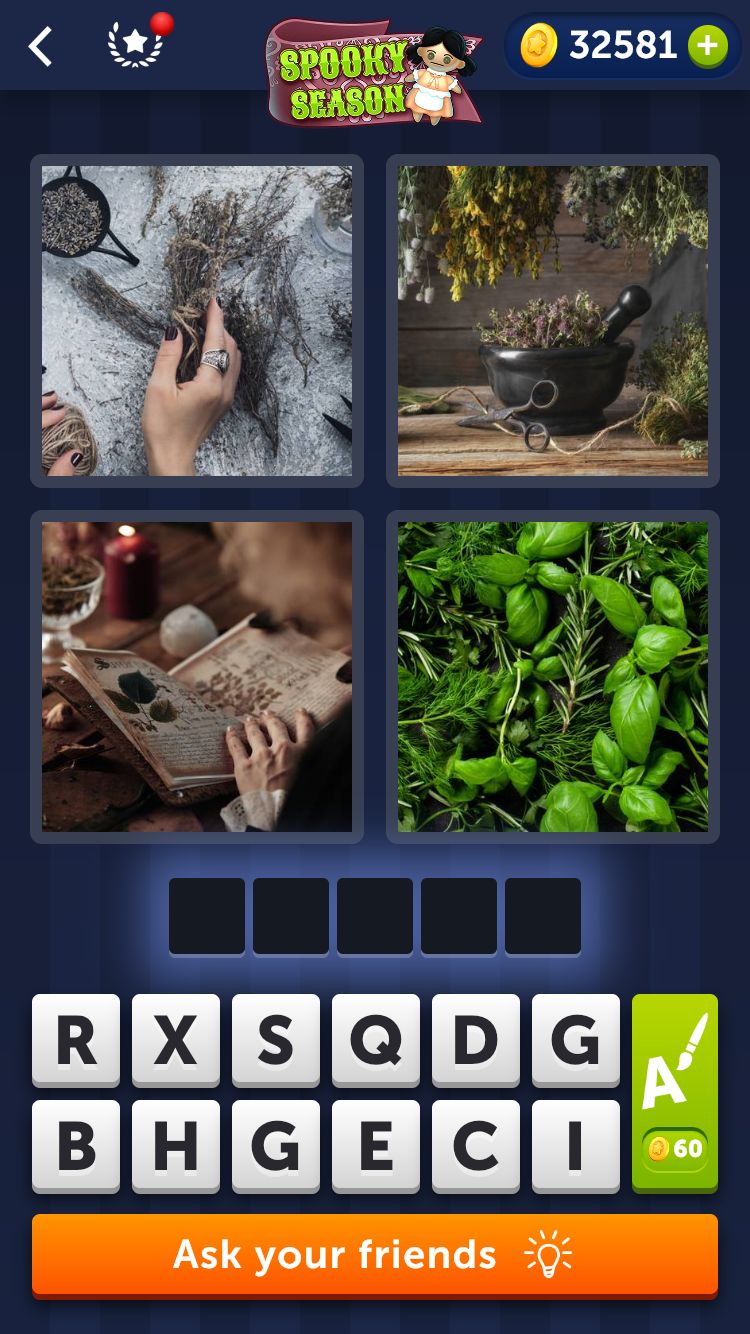Tap the letter D tile

click(476, 1040)
